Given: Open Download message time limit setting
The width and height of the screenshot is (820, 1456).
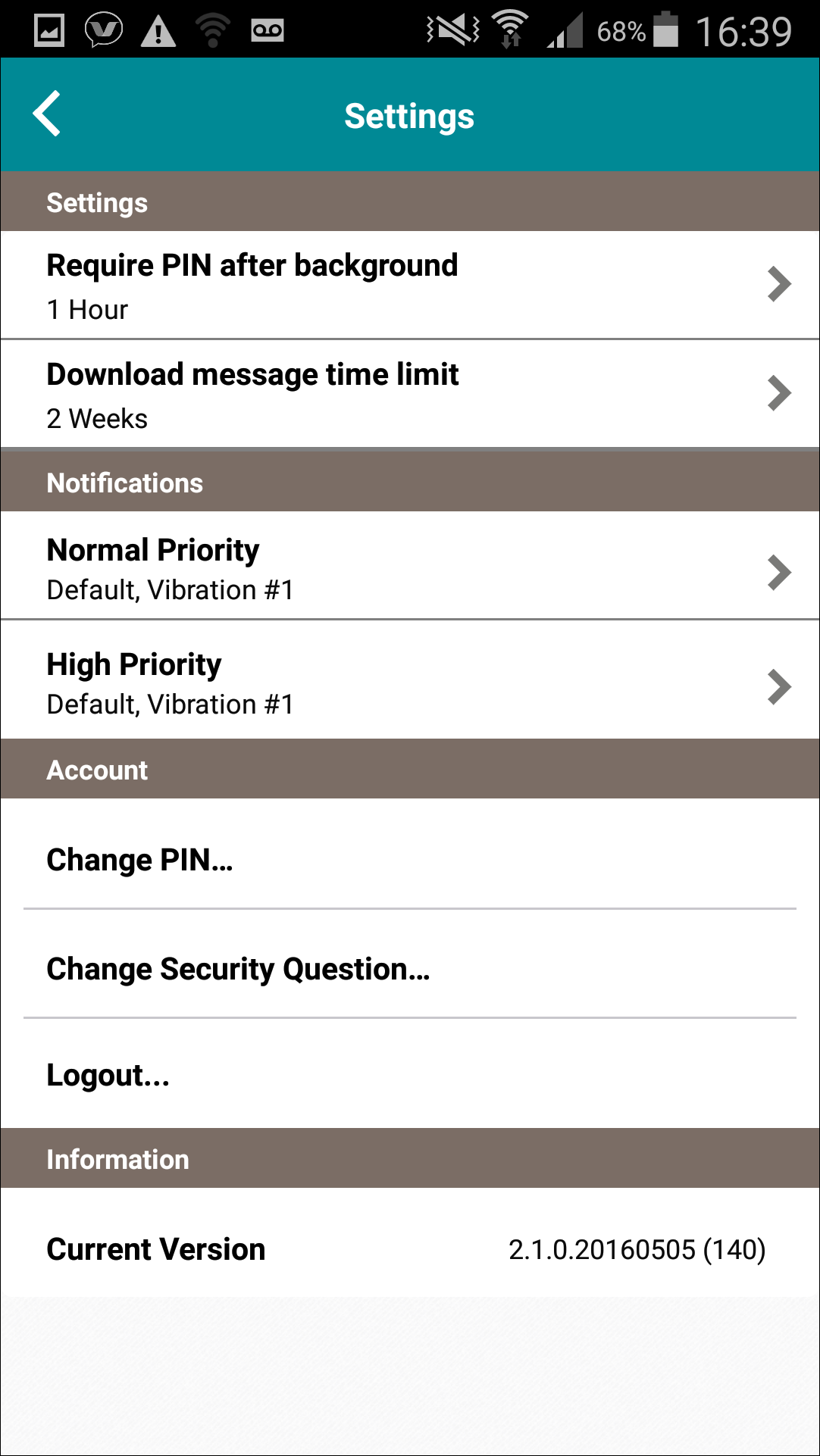Looking at the screenshot, I should (410, 394).
